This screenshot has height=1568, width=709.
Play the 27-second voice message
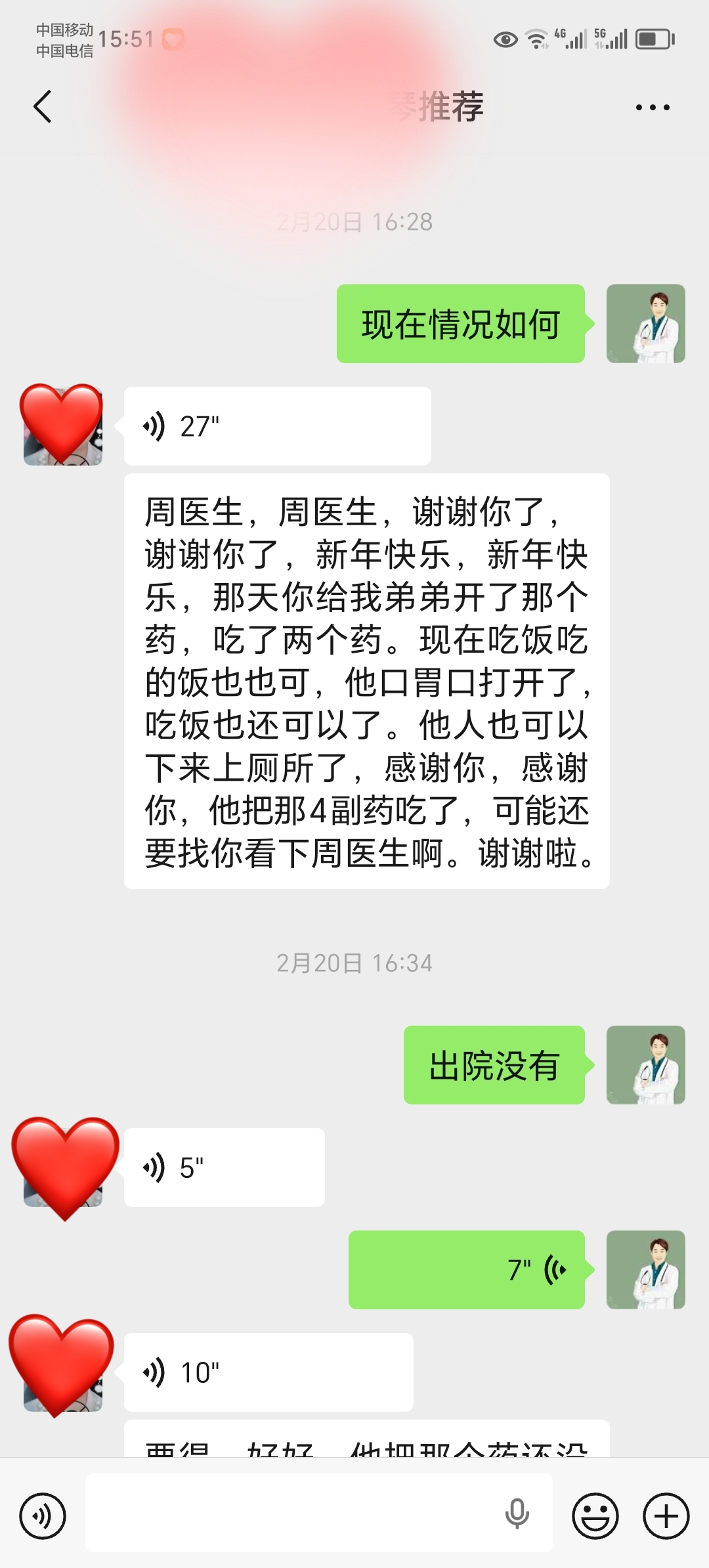pyautogui.click(x=277, y=426)
